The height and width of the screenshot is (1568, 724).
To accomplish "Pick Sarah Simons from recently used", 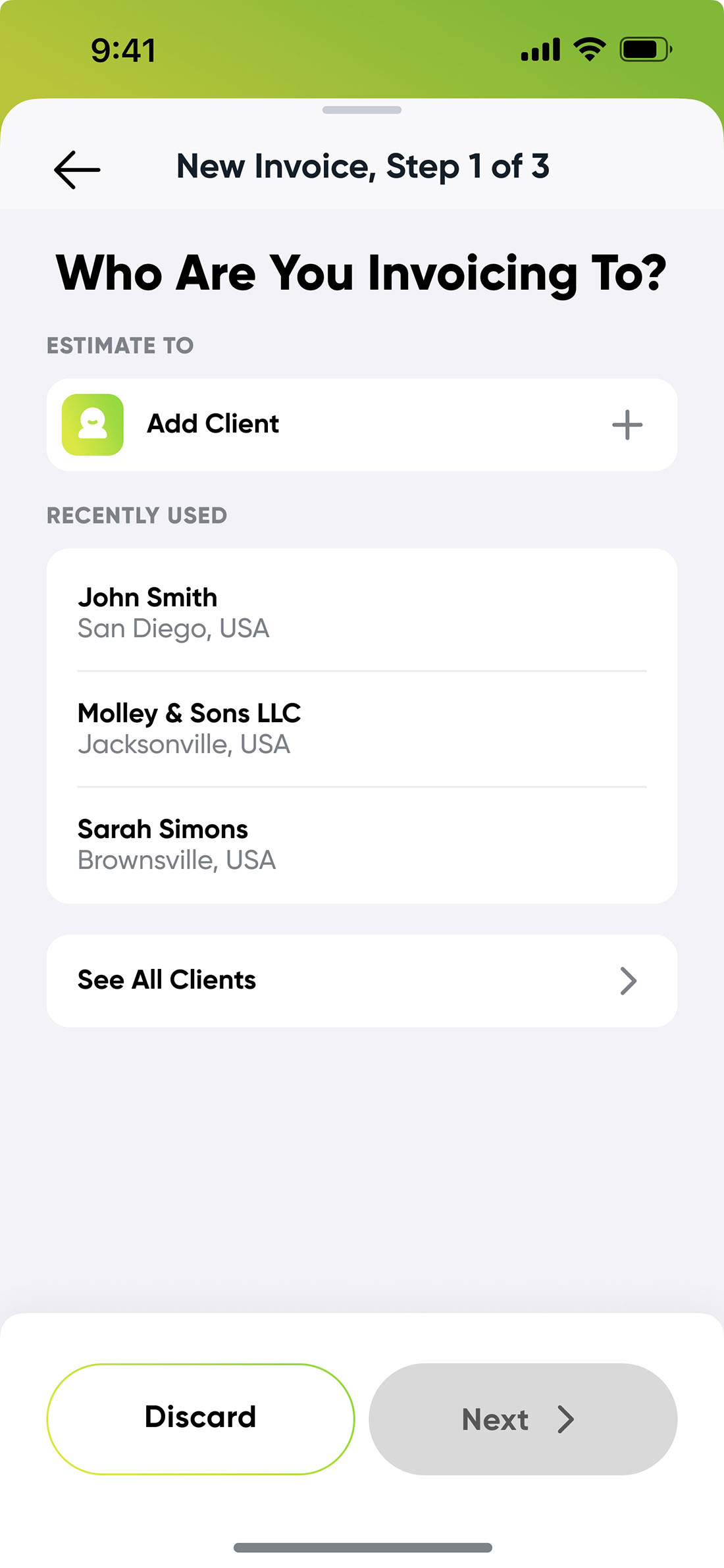I will tap(362, 845).
